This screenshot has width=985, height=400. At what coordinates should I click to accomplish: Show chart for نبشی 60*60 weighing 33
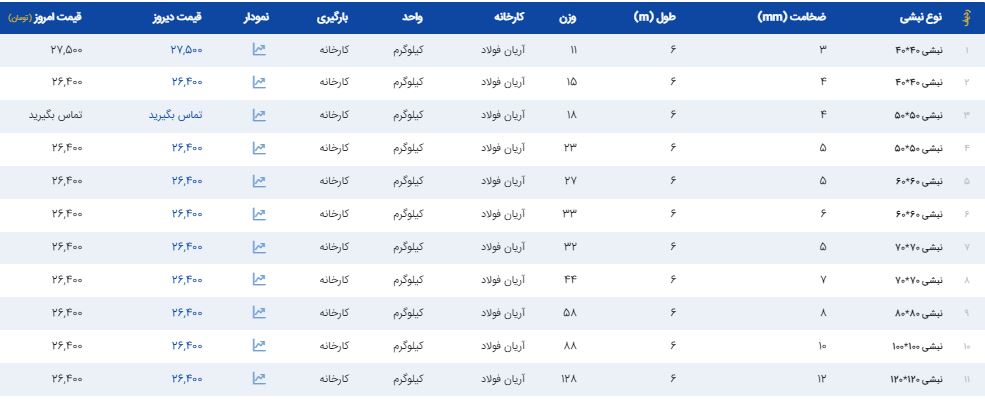258,214
